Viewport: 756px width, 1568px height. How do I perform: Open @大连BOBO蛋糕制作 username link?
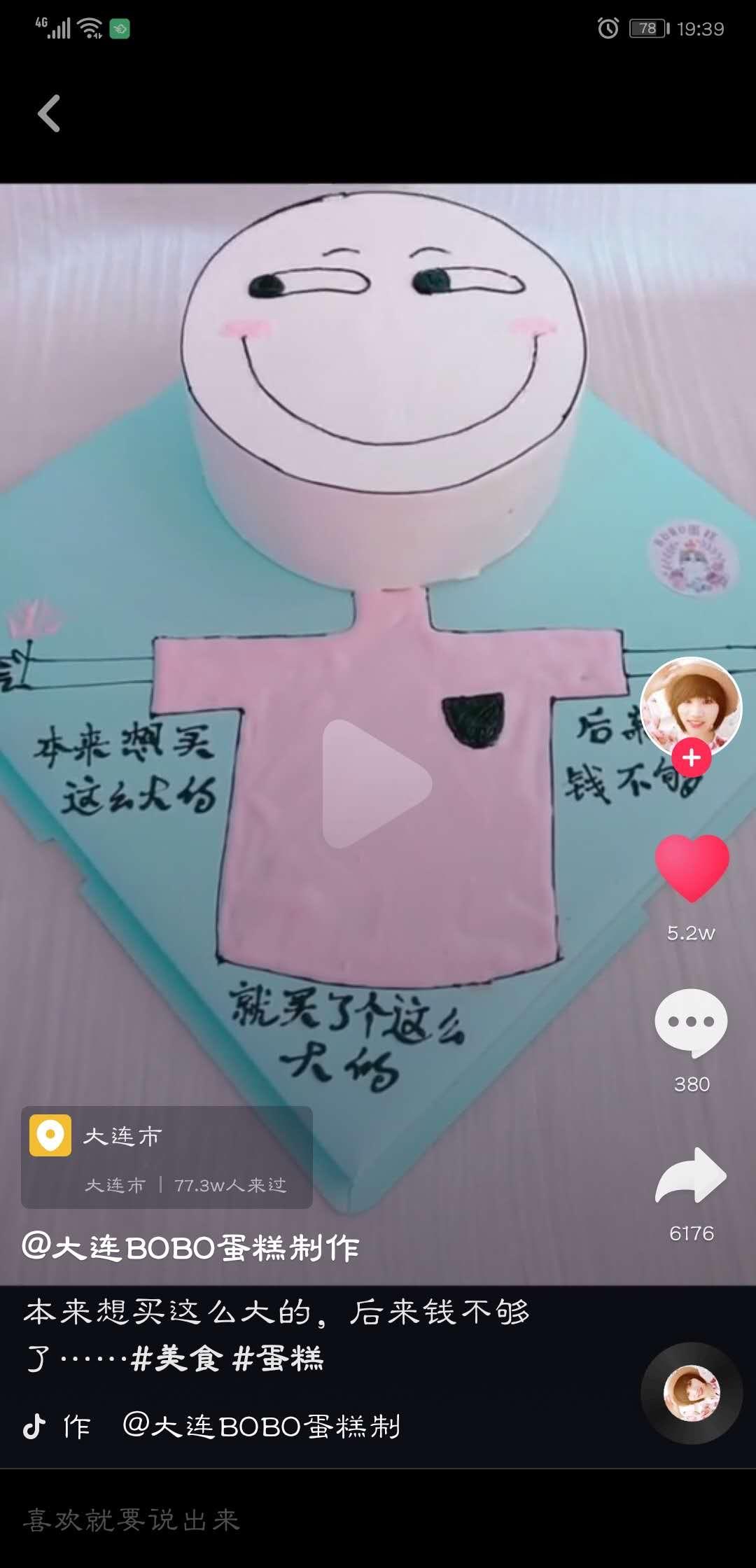pyautogui.click(x=190, y=1248)
